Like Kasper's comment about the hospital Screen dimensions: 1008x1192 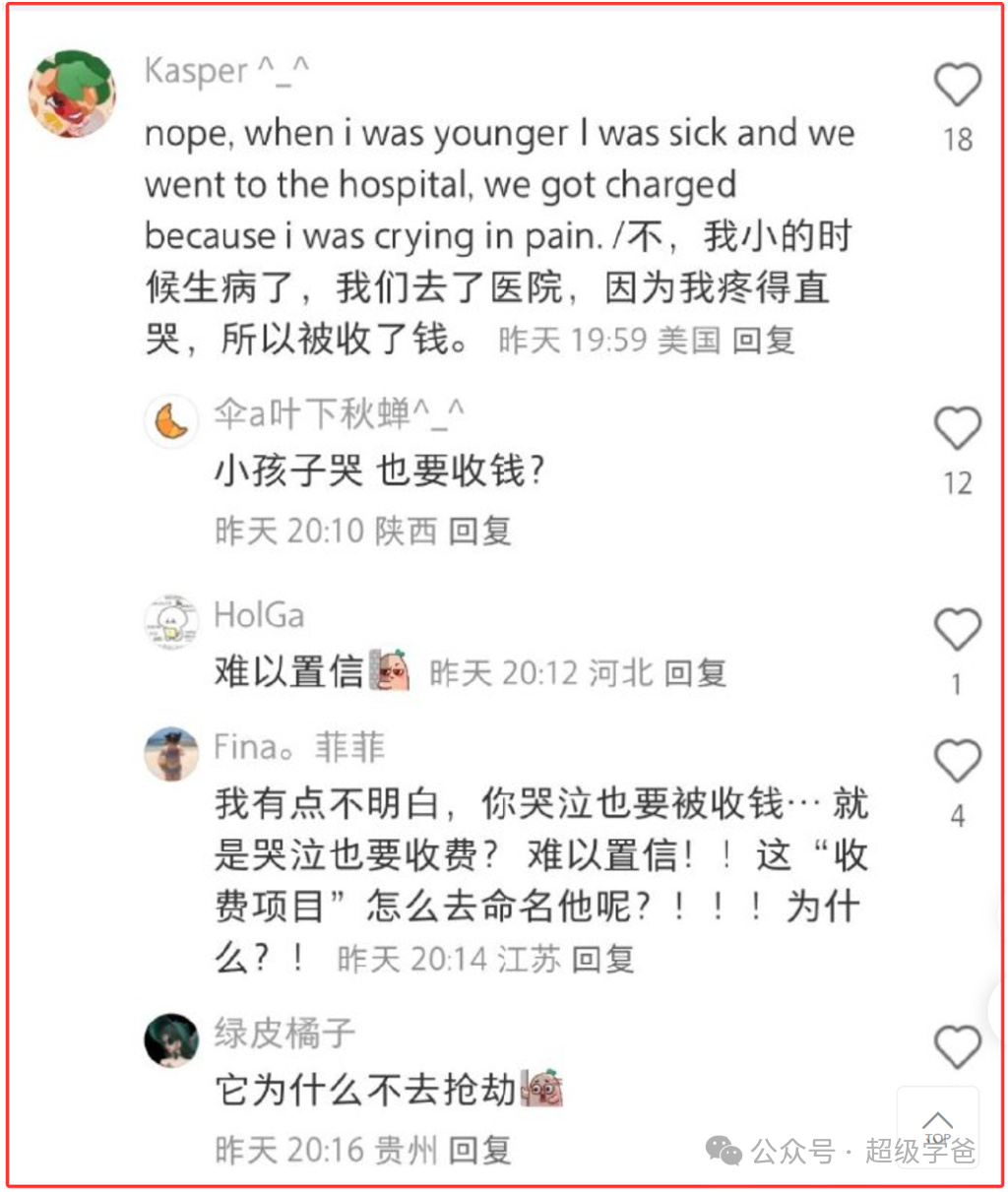(x=957, y=86)
